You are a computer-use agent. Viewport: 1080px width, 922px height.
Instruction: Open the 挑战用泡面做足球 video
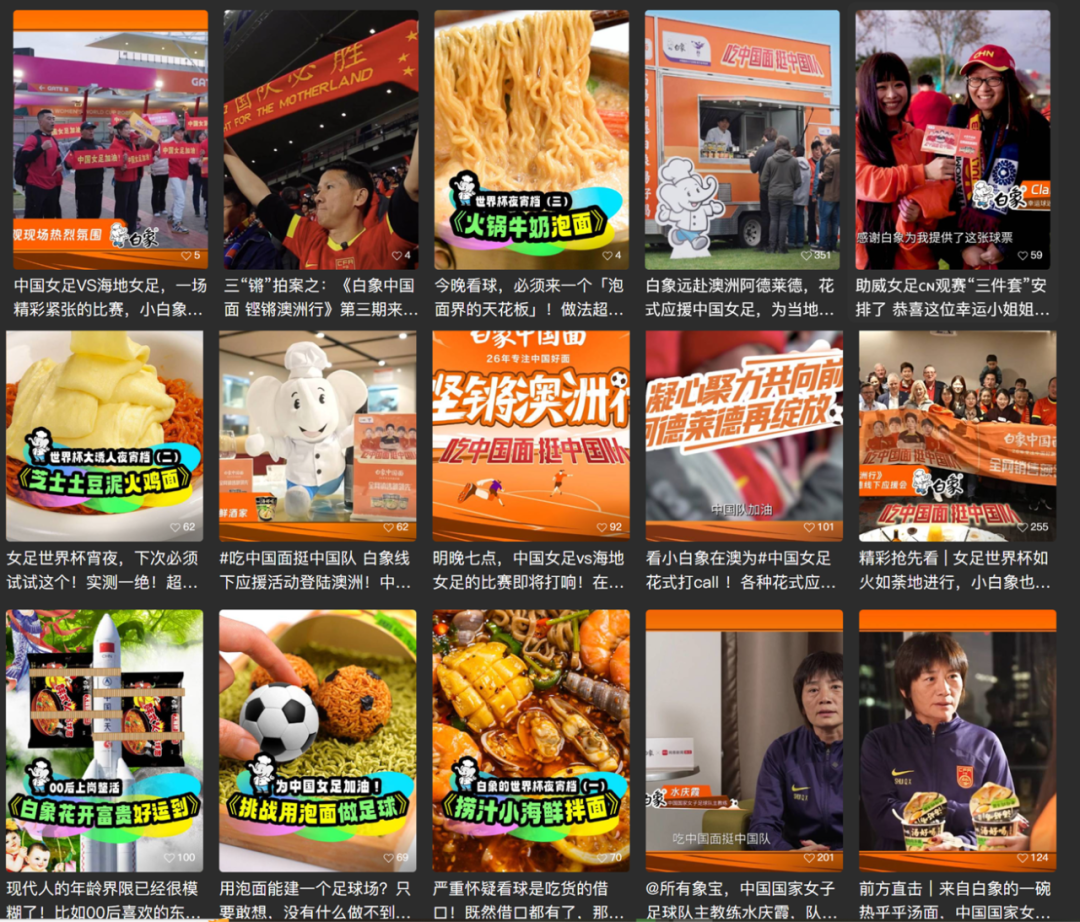pos(318,740)
